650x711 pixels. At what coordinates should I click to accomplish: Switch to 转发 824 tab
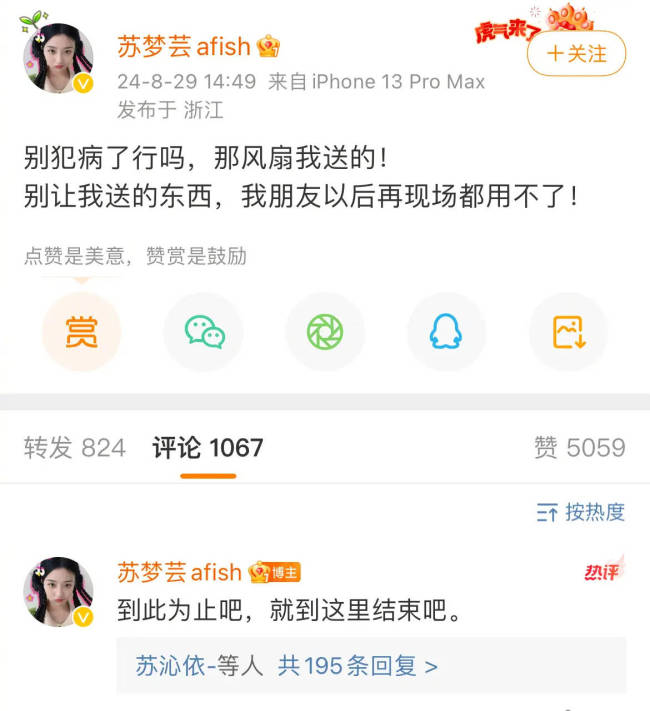point(75,448)
